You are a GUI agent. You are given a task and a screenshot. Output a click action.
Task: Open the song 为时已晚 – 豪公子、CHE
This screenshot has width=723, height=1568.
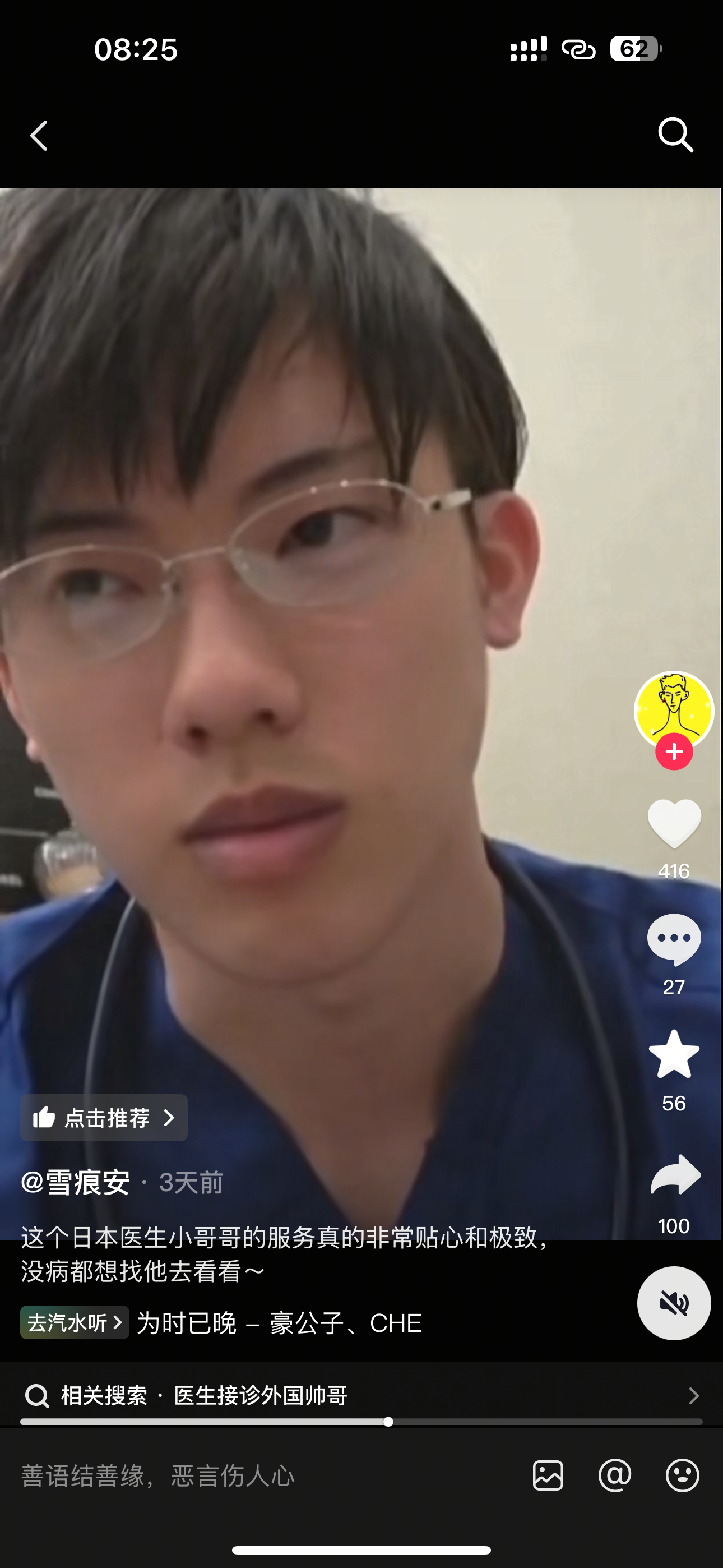pos(279,1323)
